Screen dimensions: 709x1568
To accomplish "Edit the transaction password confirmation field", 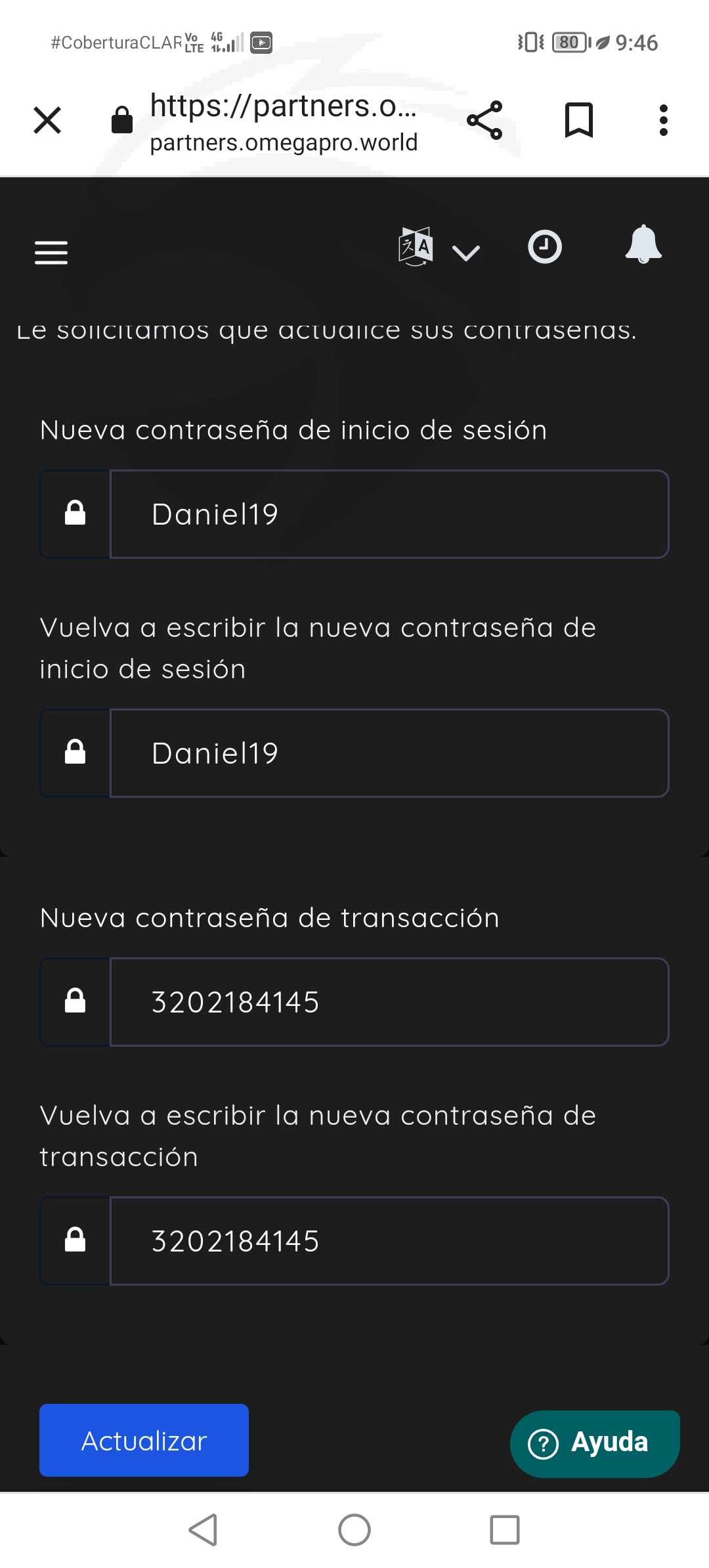I will pos(389,1241).
